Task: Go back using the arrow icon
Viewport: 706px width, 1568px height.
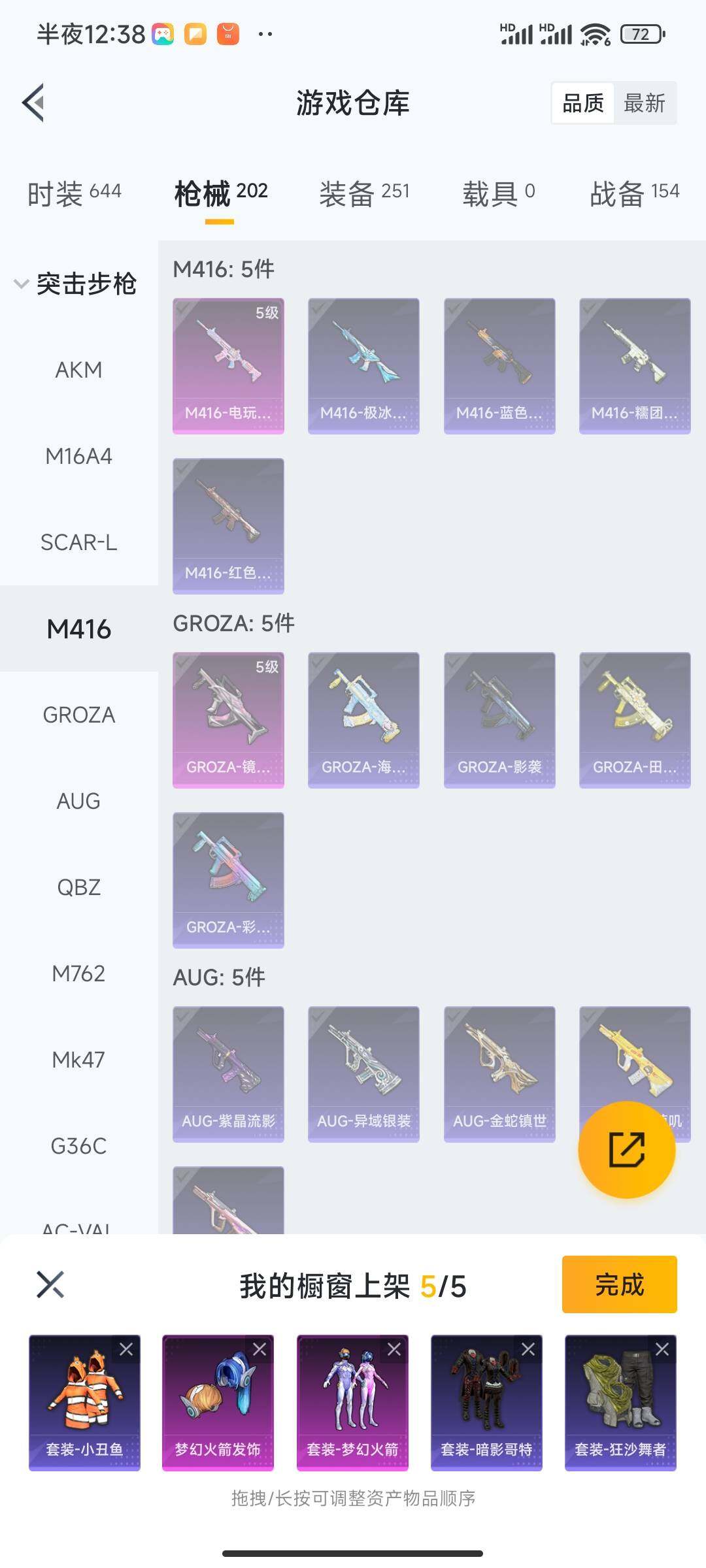Action: pos(34,103)
